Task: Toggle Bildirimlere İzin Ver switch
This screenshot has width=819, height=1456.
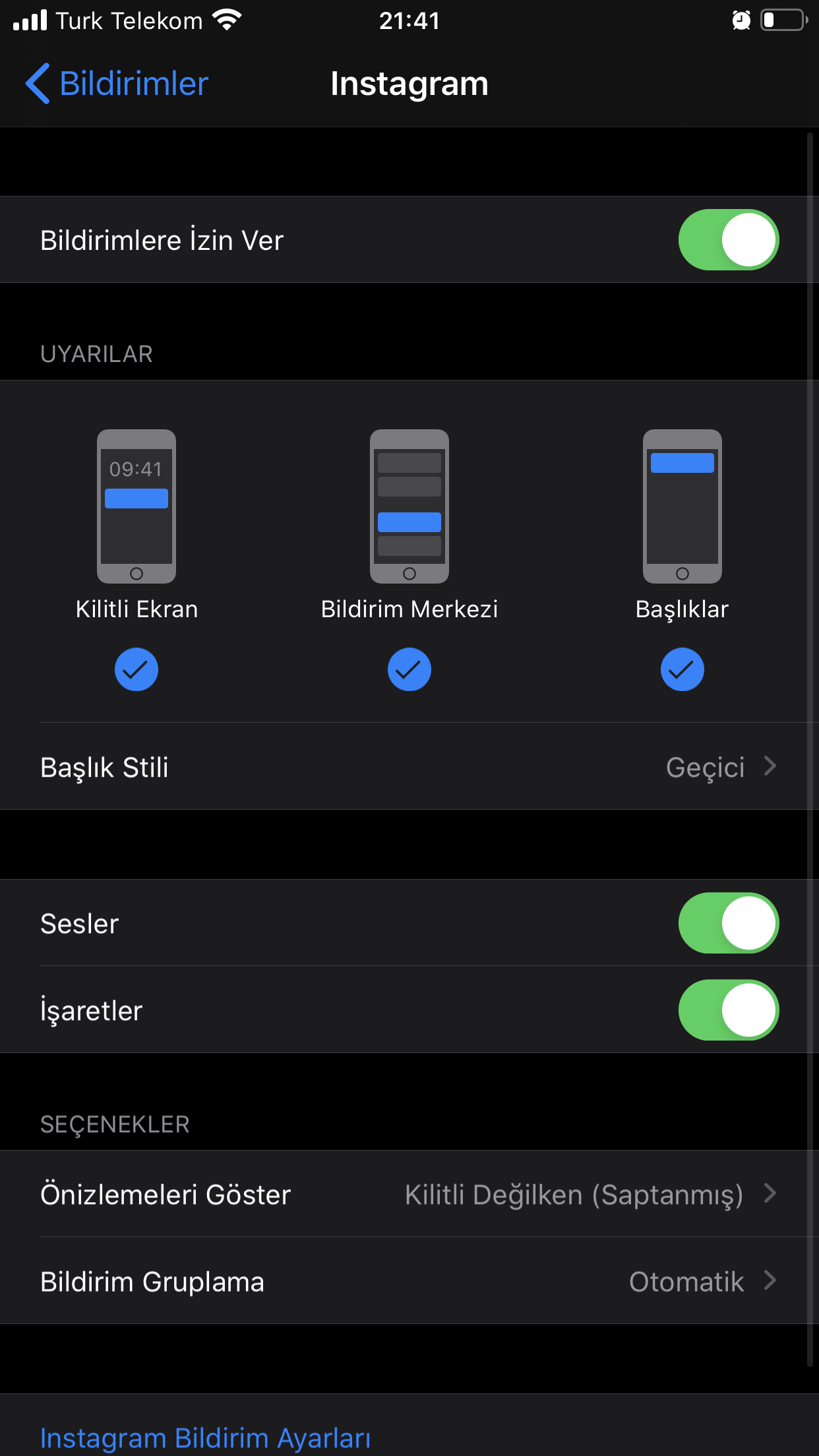Action: (728, 240)
